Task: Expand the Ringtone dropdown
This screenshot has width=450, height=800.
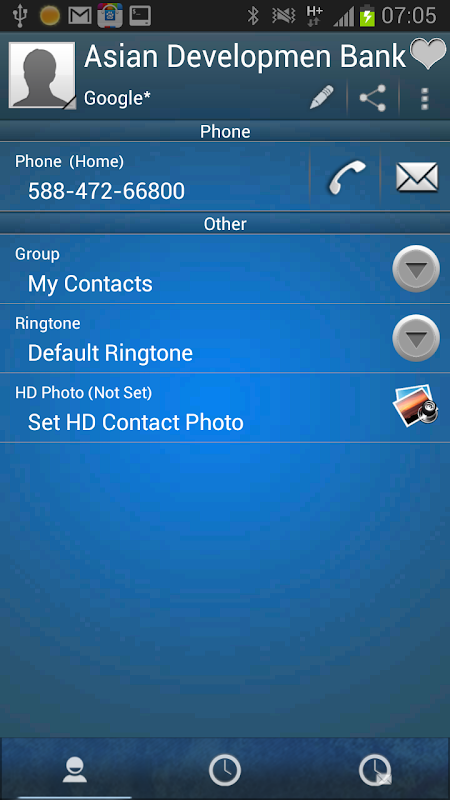Action: [x=416, y=338]
